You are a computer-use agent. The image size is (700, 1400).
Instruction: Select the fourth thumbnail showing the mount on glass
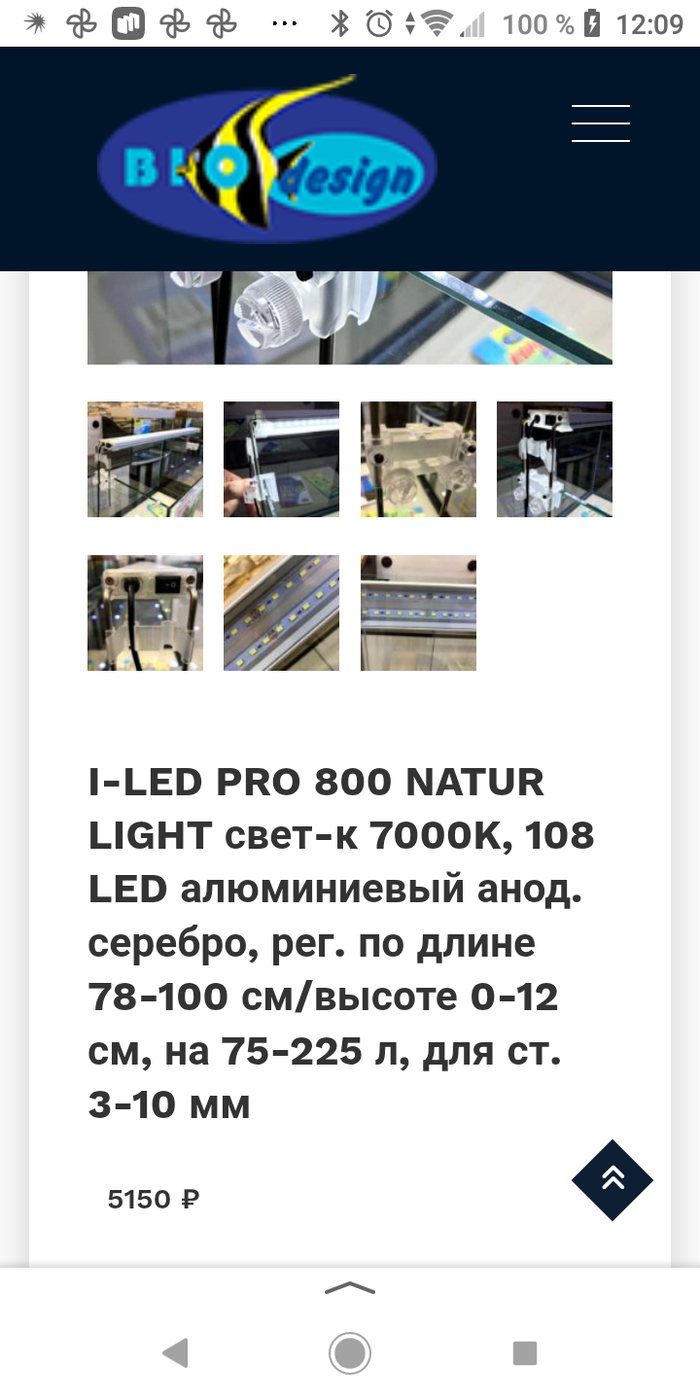[x=554, y=459]
